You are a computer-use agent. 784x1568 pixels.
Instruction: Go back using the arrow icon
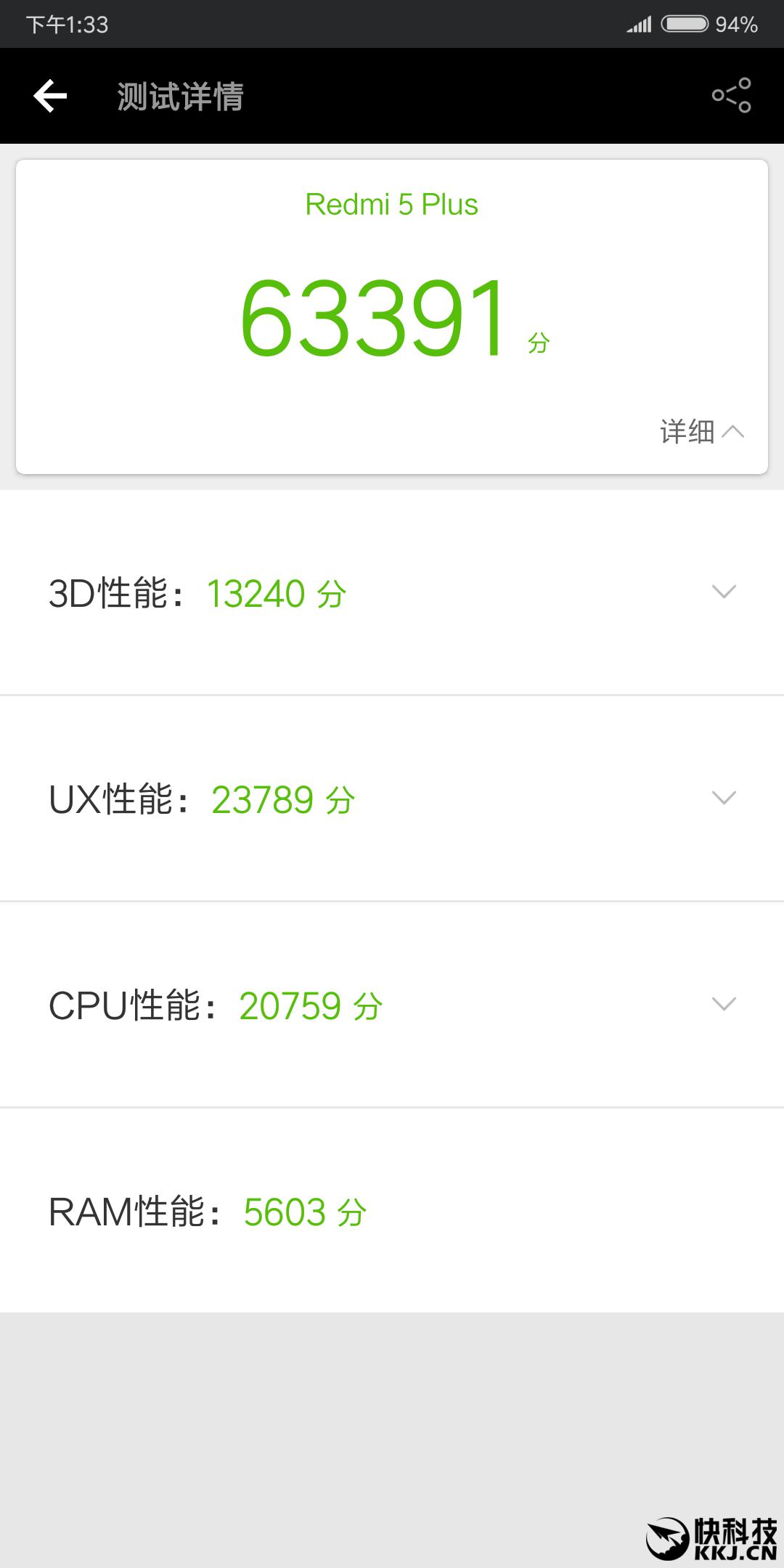[50, 96]
